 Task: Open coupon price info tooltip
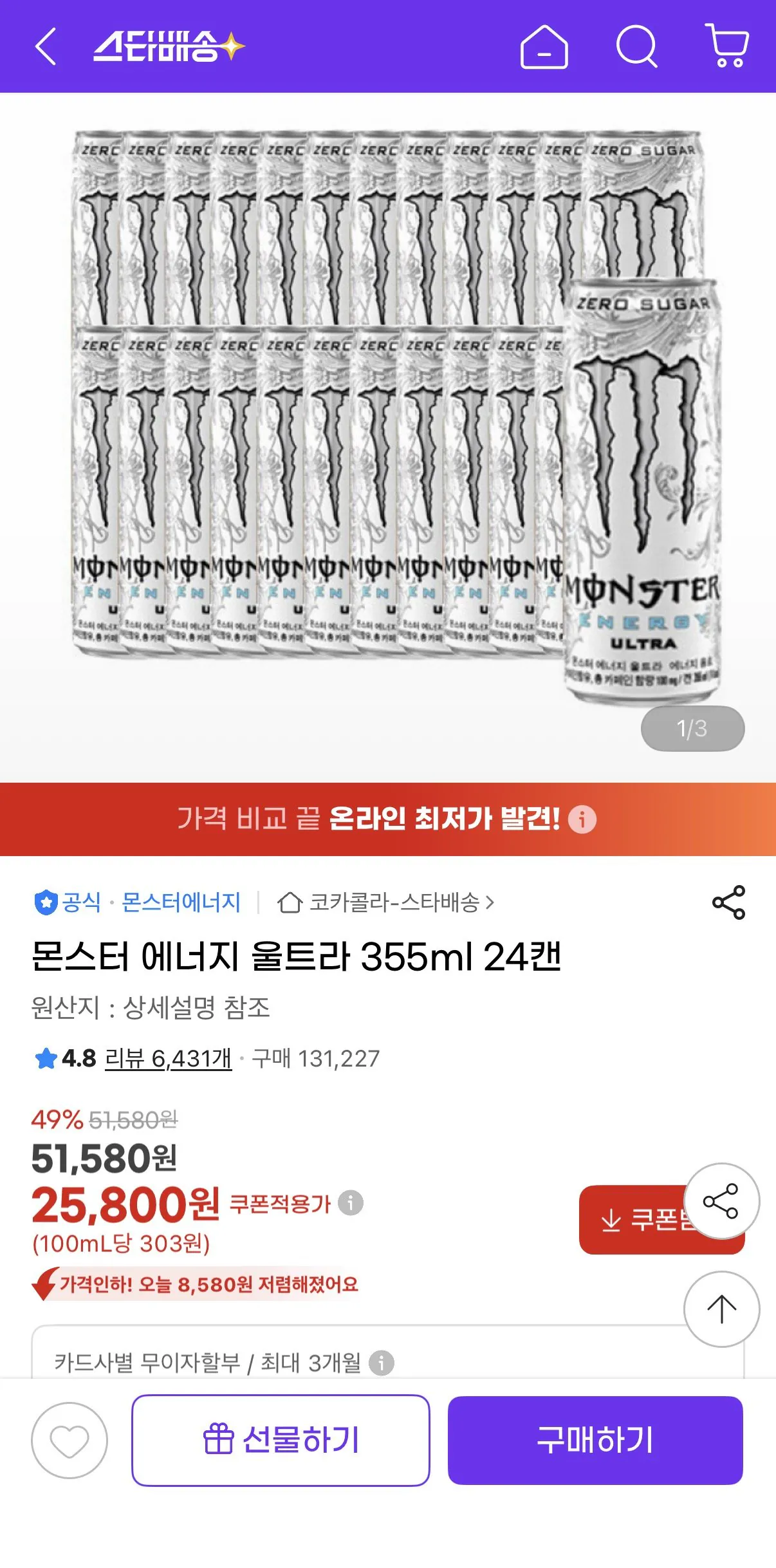tap(349, 1202)
